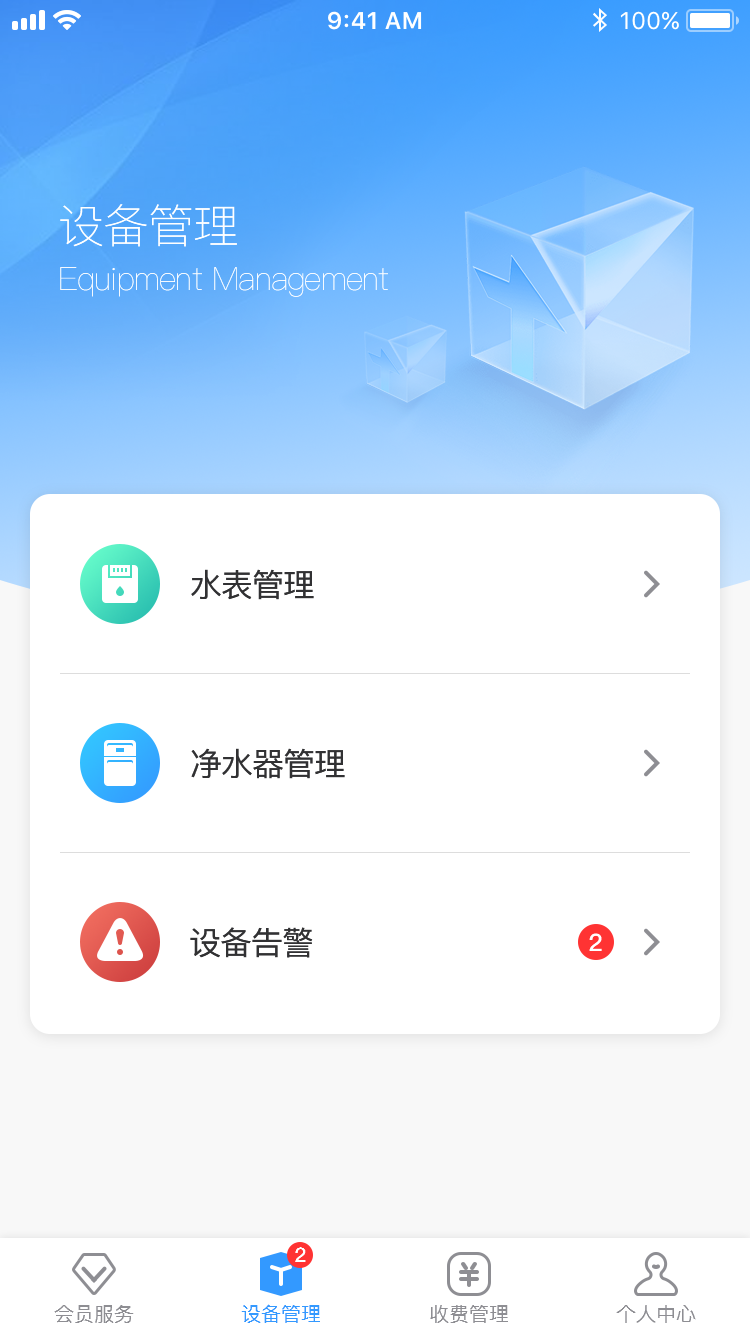Screen dimensions: 750x1334
Task: Switch to the 个人中心 tab
Action: tap(656, 1285)
